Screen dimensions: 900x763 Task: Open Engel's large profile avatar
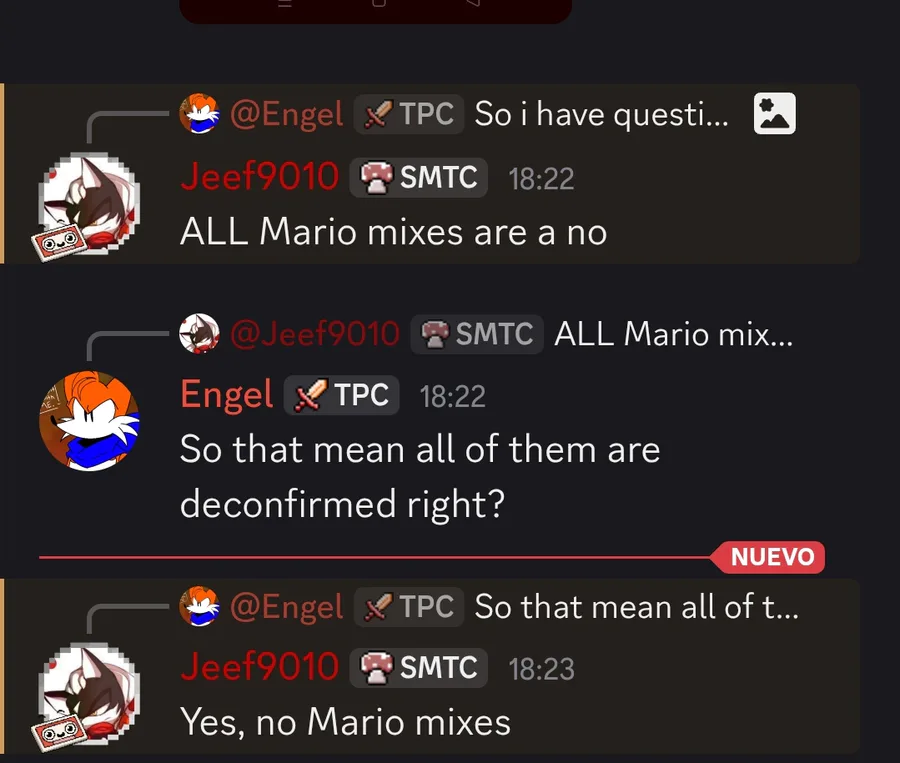[x=89, y=421]
